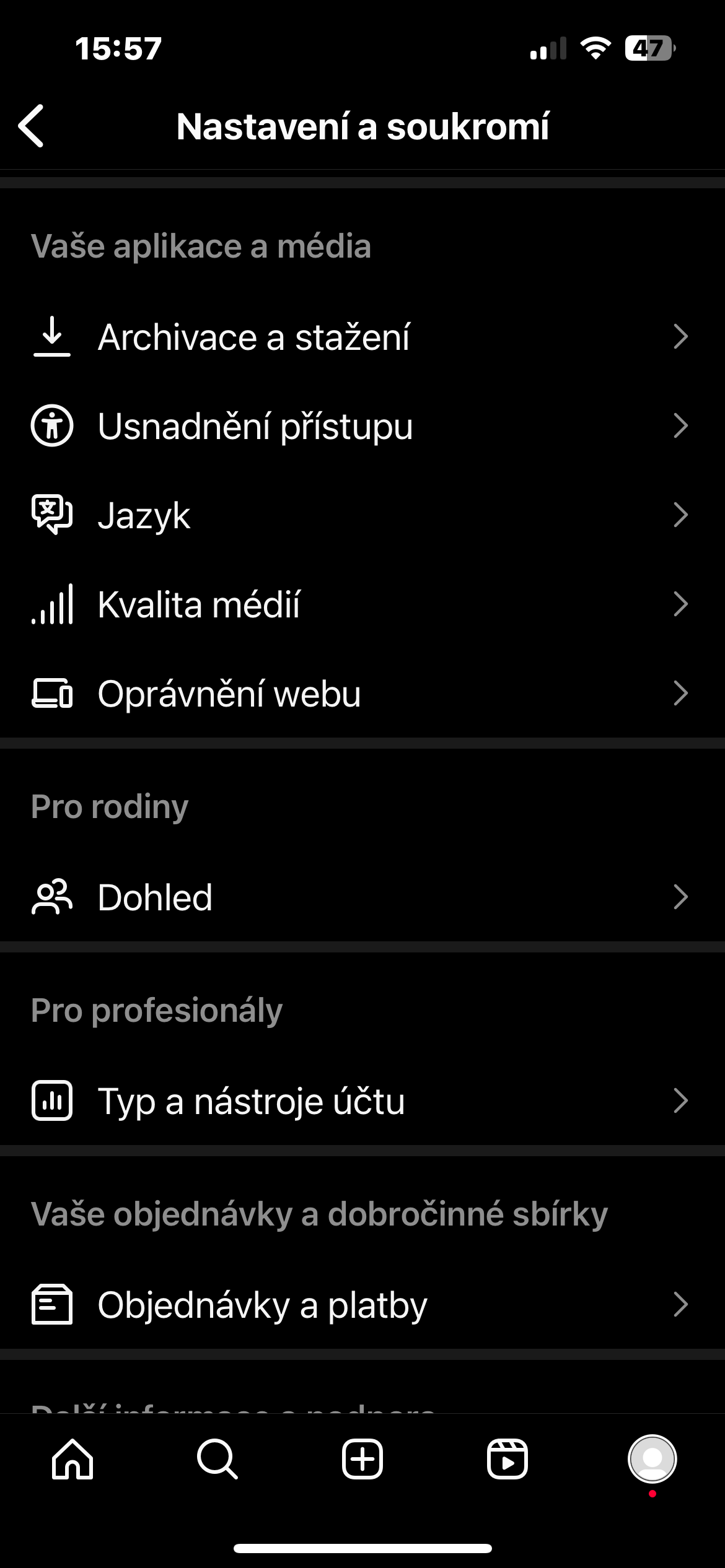Go back from Nastavení a soukromí
Image resolution: width=725 pixels, height=1568 pixels.
click(x=32, y=126)
